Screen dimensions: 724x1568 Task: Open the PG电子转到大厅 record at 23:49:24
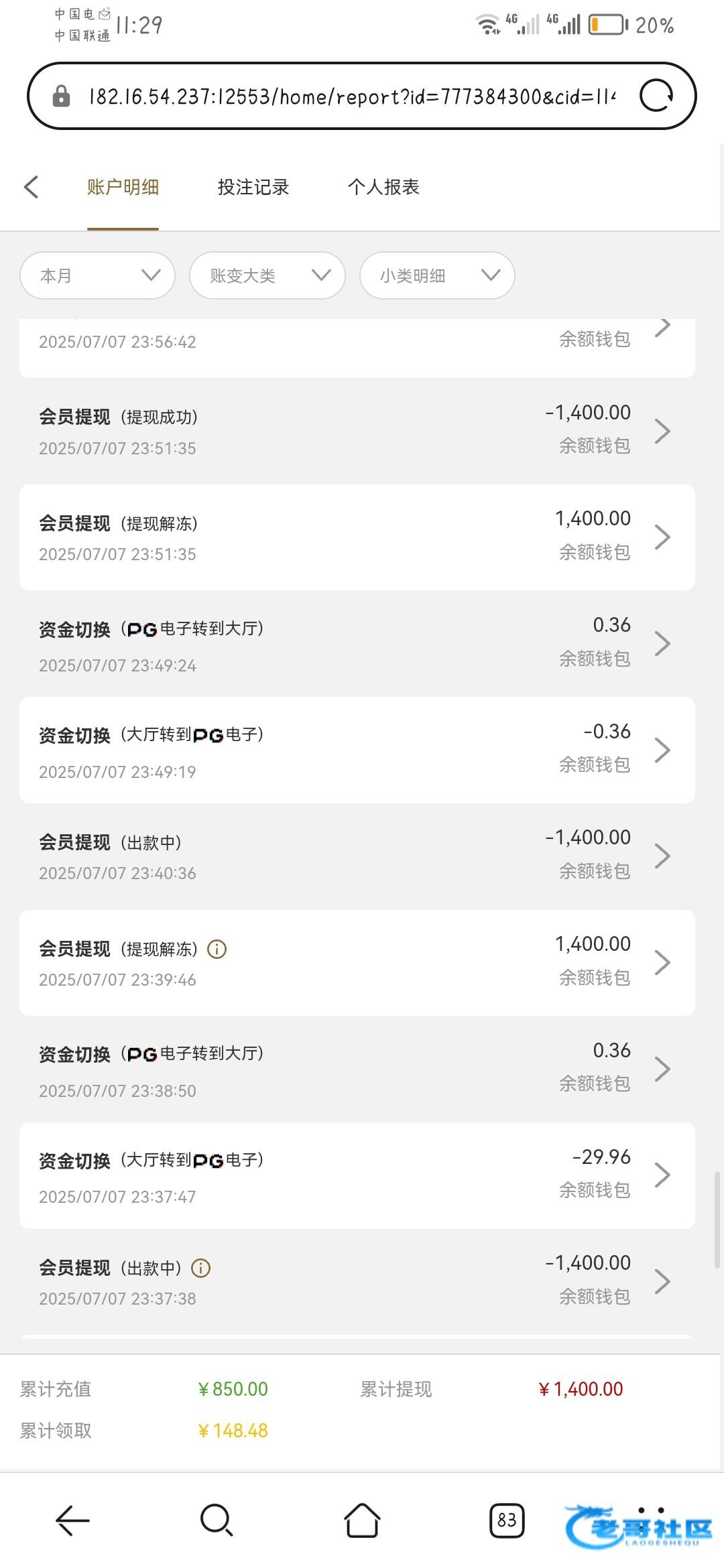point(357,644)
